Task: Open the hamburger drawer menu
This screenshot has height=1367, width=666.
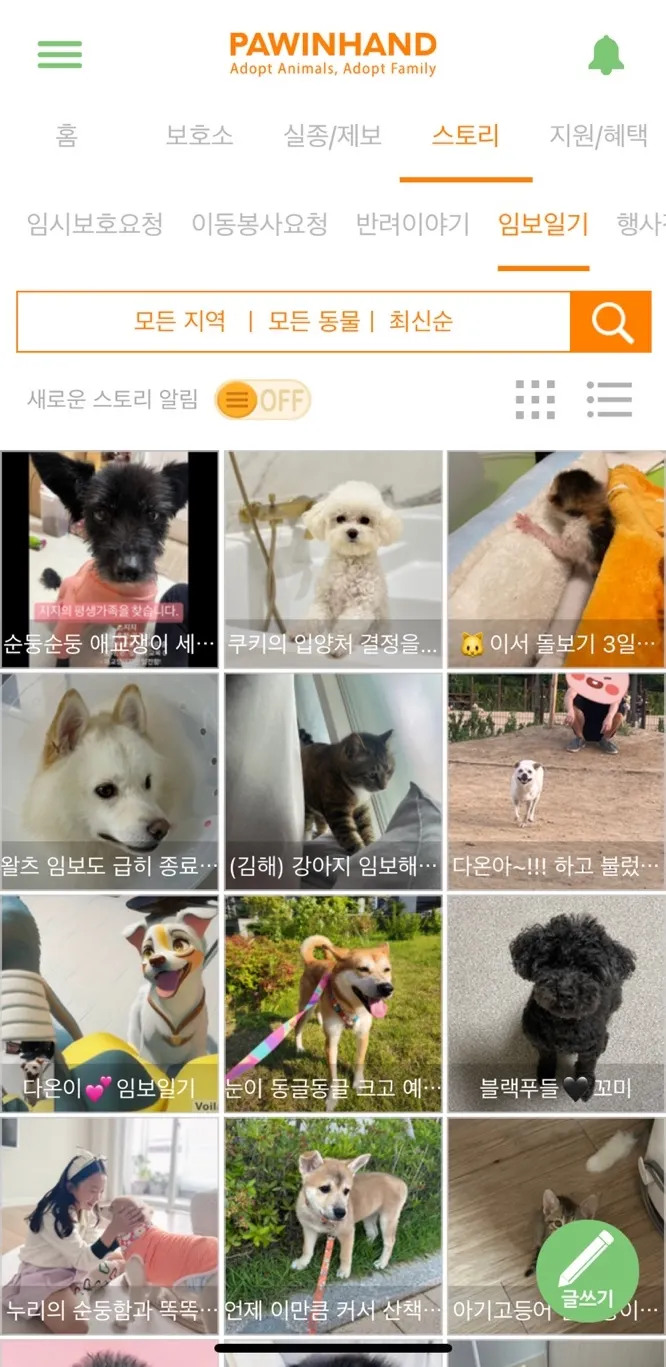Action: [60, 54]
